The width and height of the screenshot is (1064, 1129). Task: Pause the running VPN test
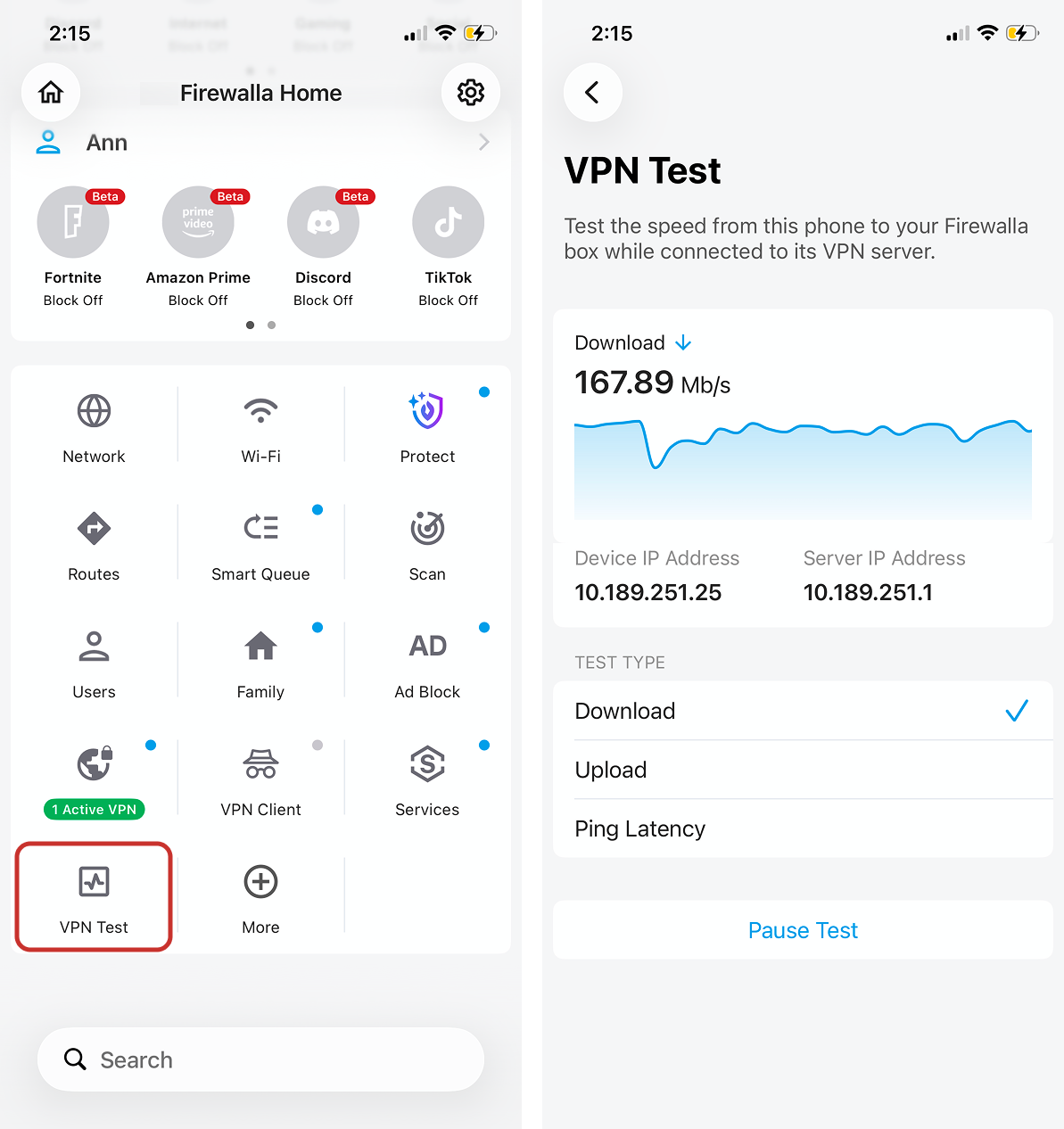803,930
